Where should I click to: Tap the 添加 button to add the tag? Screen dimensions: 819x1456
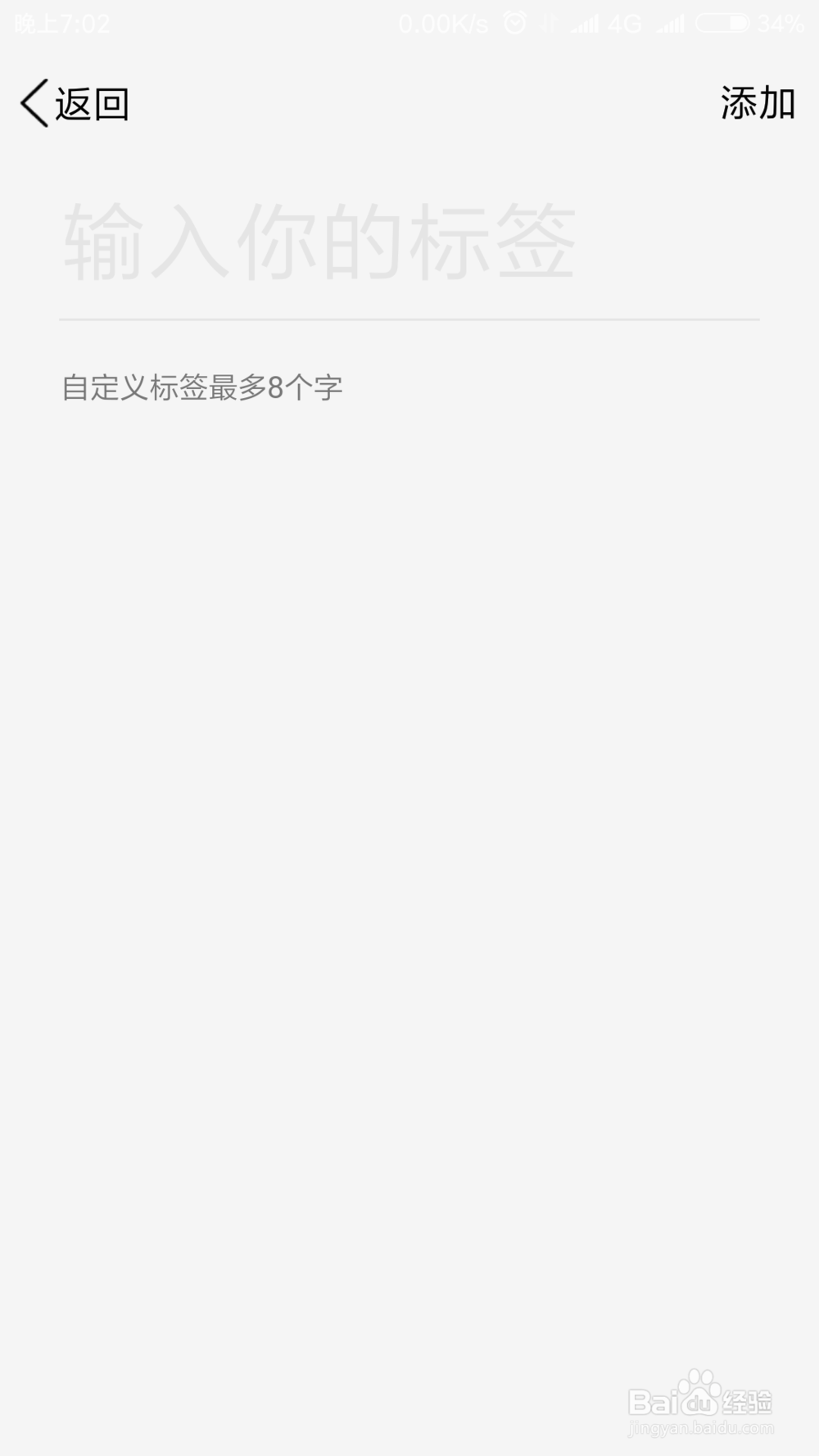(757, 104)
